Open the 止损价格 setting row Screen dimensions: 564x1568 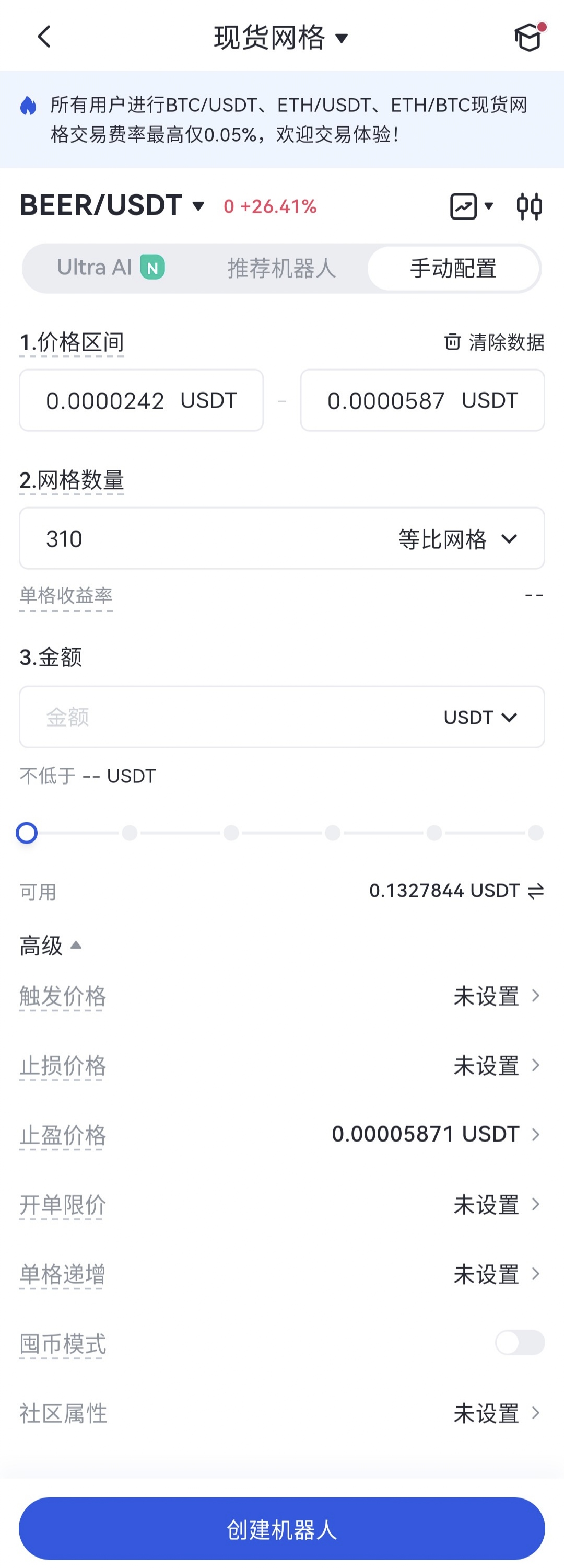[x=281, y=1066]
